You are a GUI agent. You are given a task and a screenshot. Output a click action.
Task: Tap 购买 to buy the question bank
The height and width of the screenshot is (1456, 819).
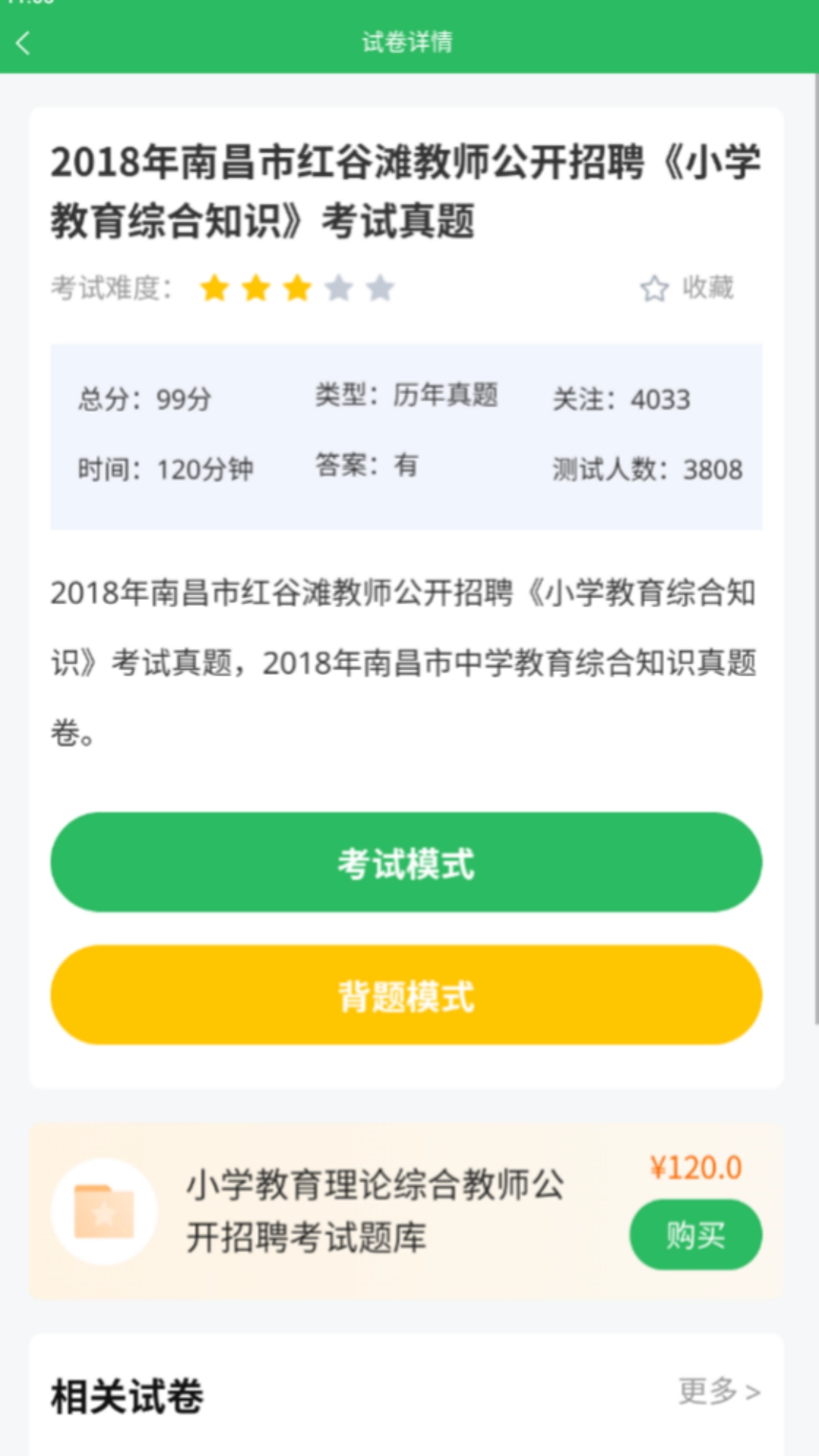(x=696, y=1235)
